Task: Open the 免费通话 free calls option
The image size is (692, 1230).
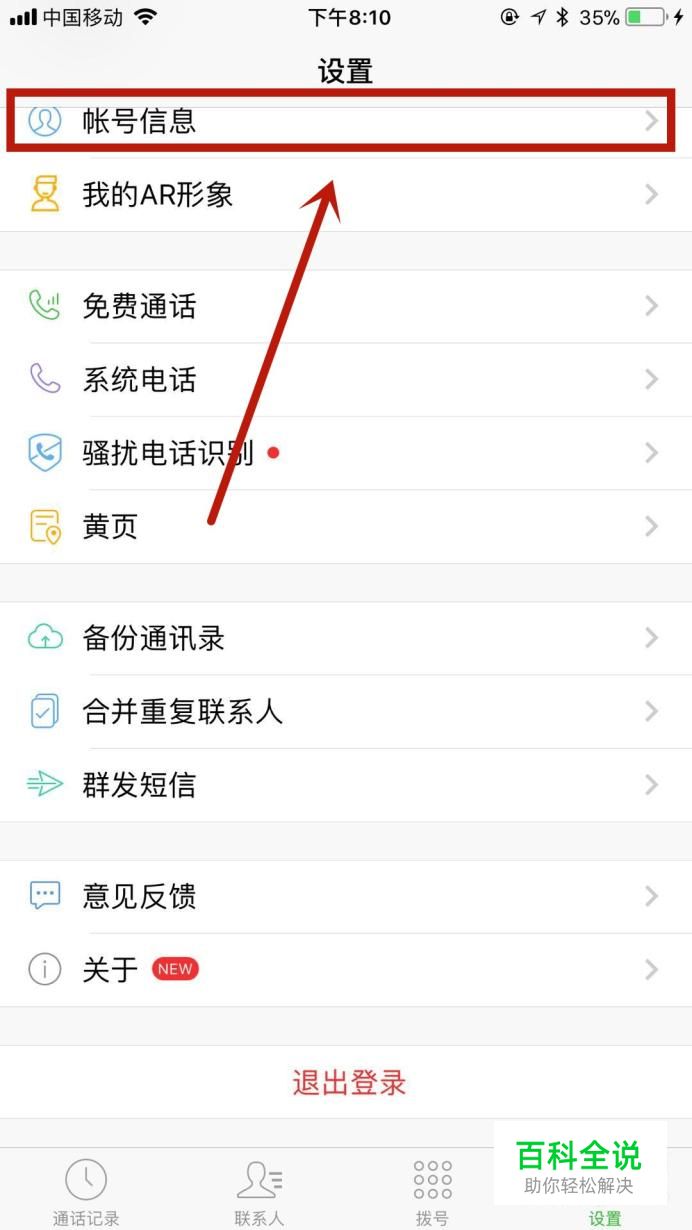Action: (x=346, y=306)
